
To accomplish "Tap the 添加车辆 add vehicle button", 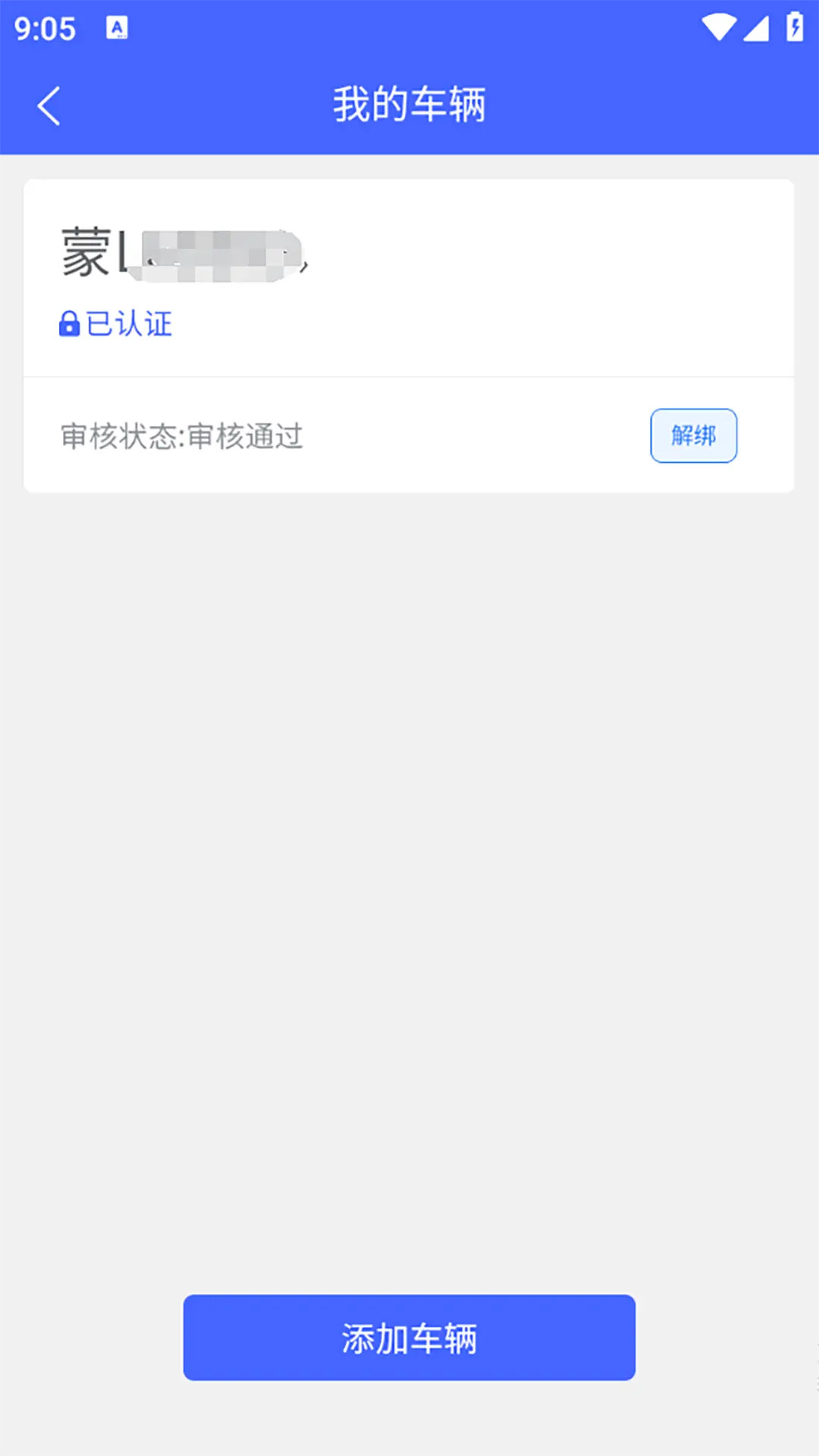I will click(x=409, y=1338).
